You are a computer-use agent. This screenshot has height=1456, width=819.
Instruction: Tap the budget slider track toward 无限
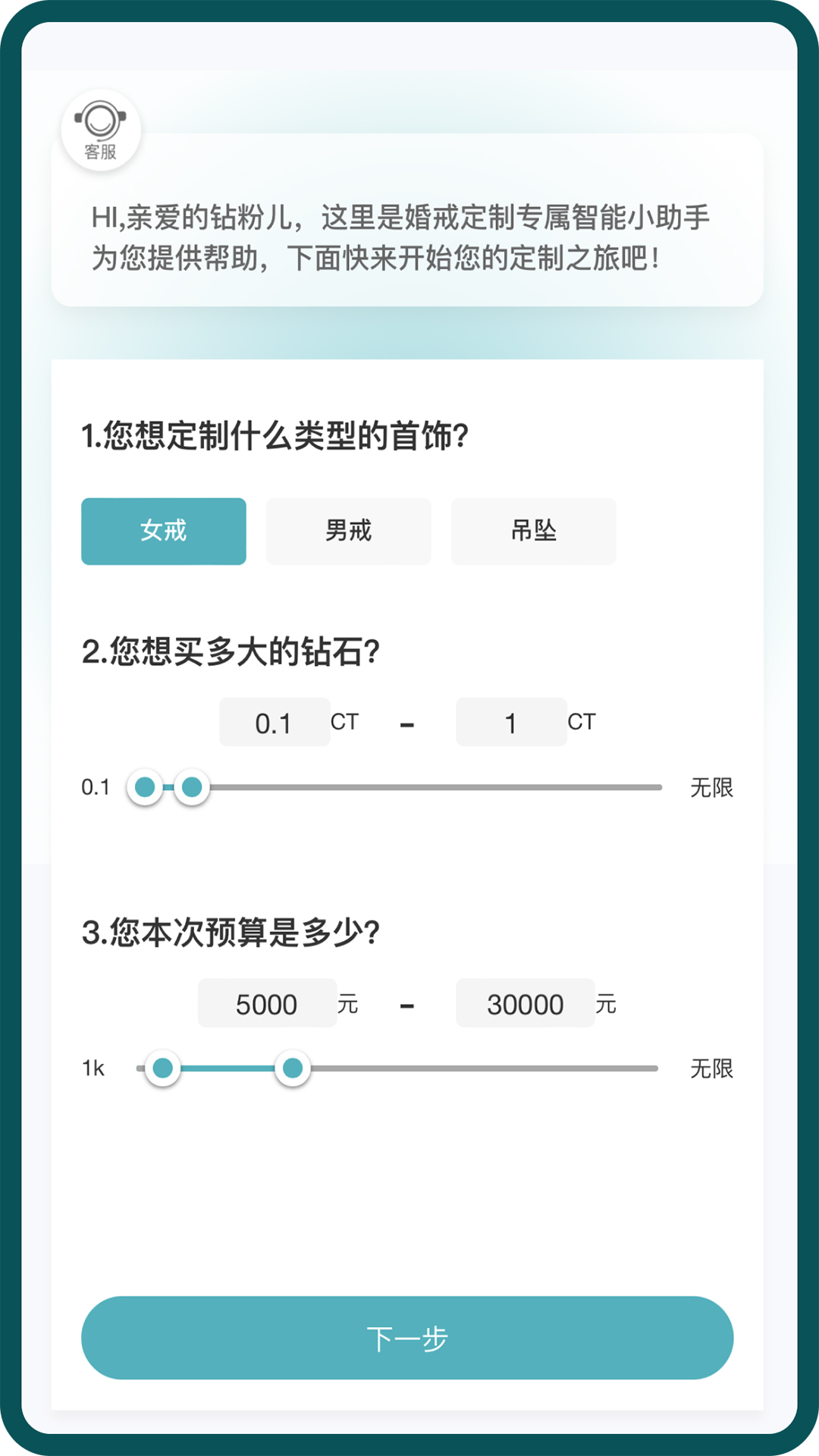pos(531,1068)
